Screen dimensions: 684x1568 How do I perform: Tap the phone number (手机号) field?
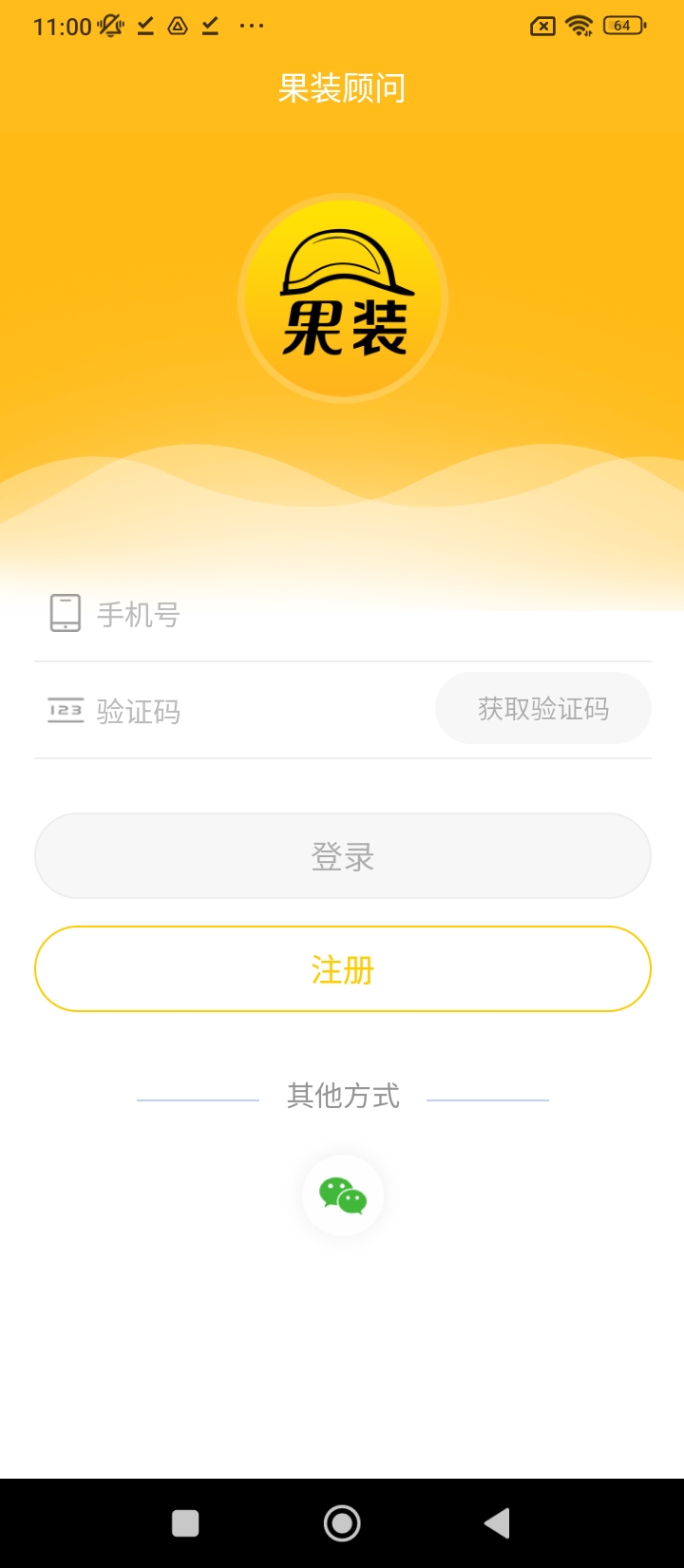point(361,615)
